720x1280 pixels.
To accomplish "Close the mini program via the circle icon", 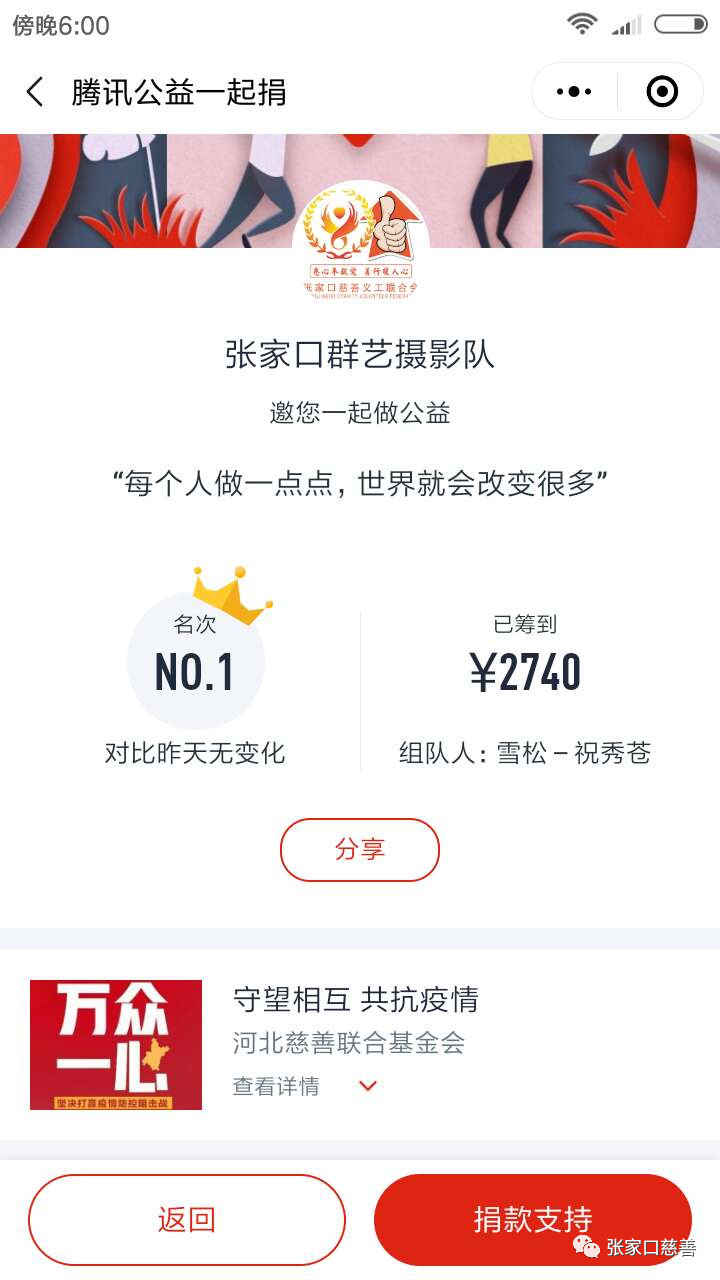I will (x=662, y=92).
